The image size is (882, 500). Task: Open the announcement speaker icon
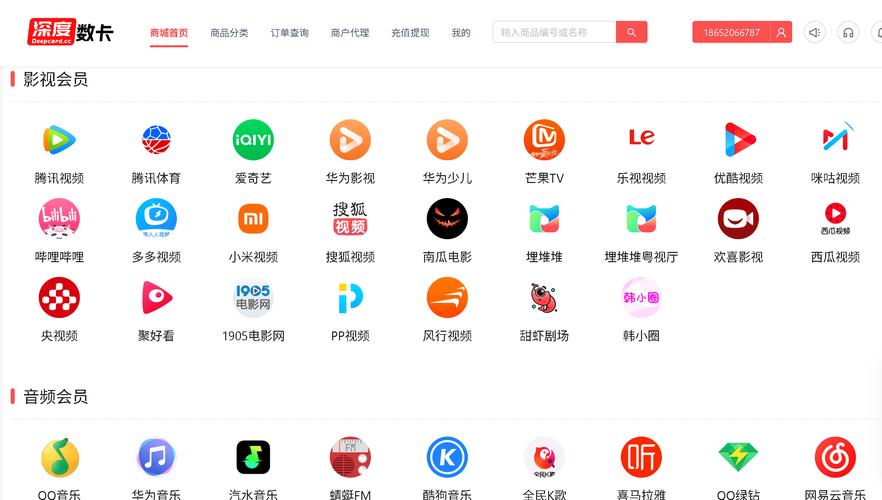pyautogui.click(x=815, y=32)
